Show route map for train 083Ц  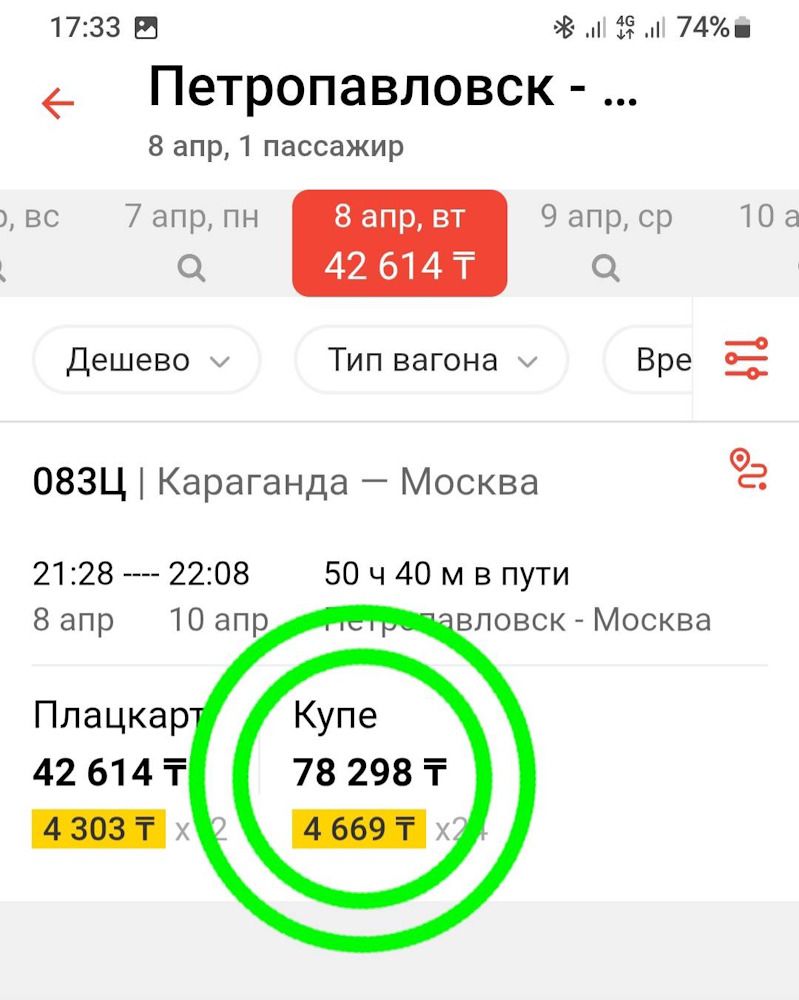748,469
